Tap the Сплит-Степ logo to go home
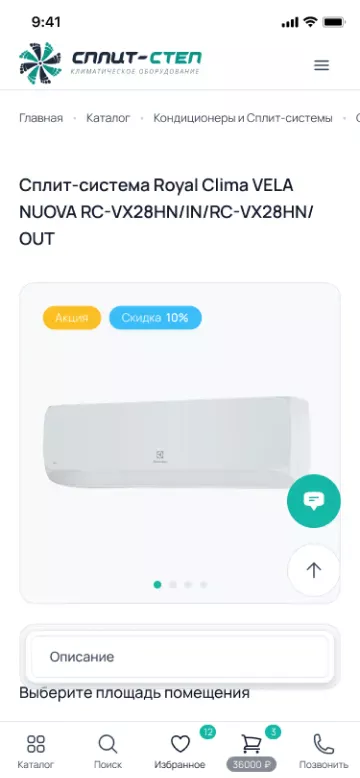The height and width of the screenshot is (778, 360). 111,63
